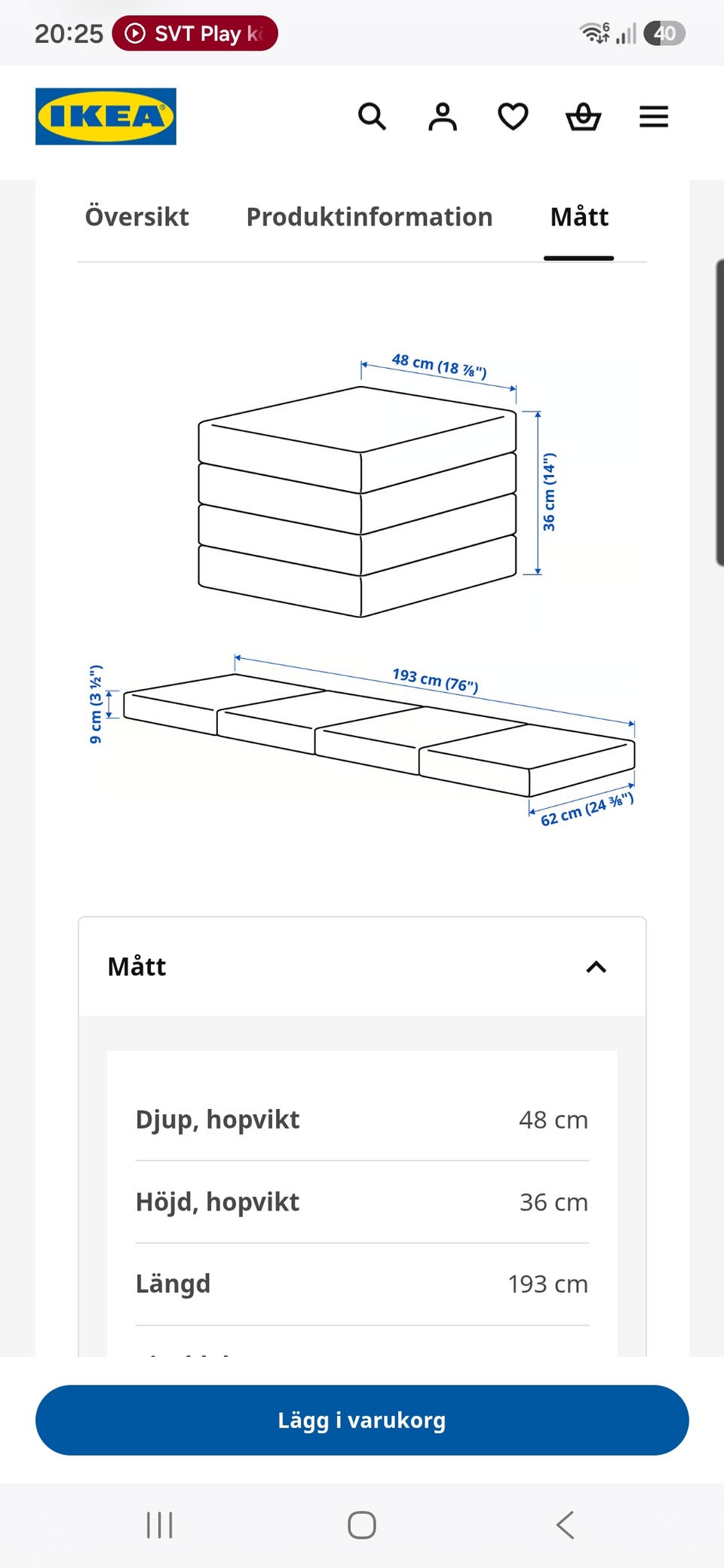The image size is (724, 1568).
Task: Open the shopping basket
Action: click(584, 117)
